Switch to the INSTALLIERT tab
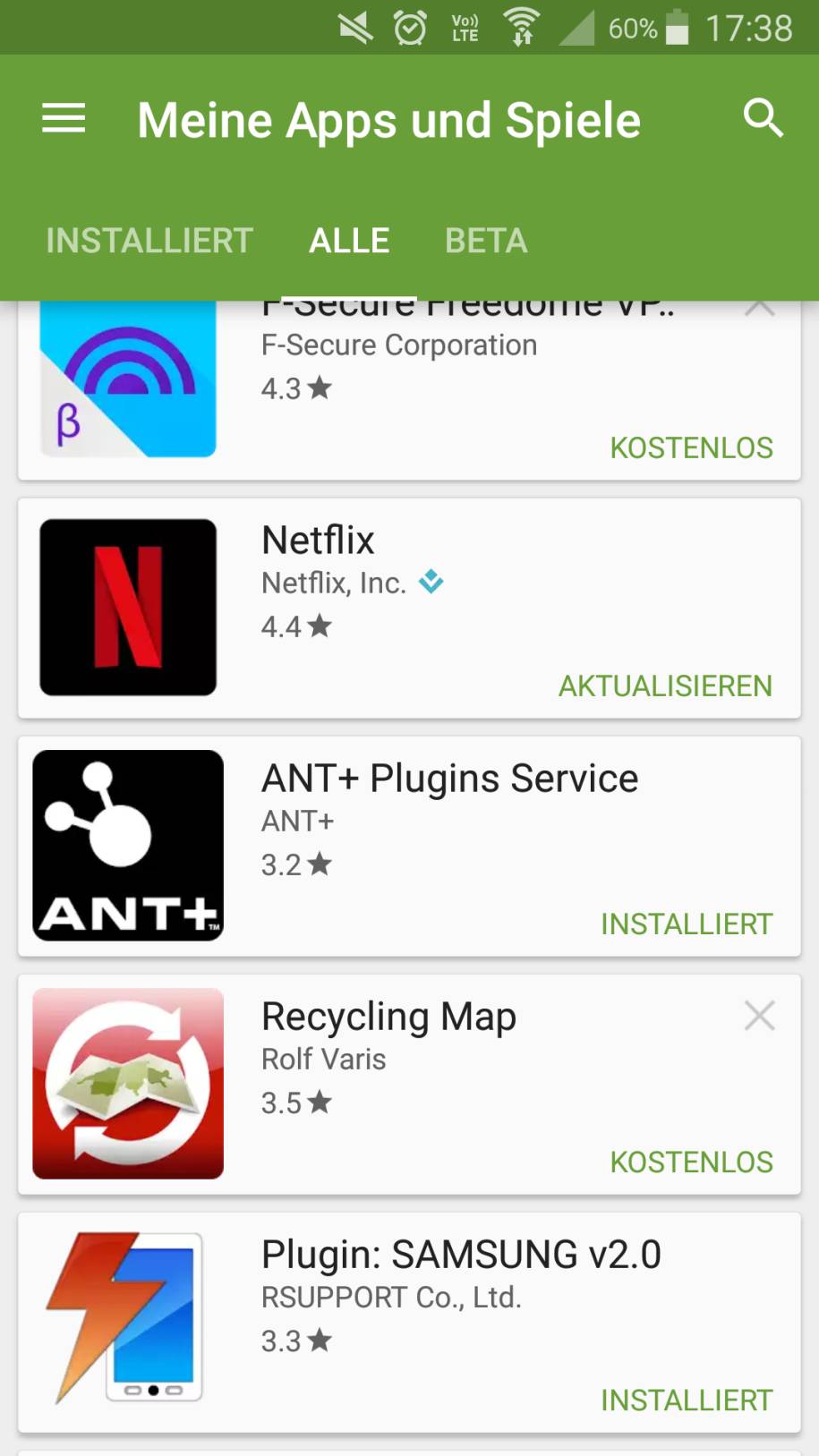This screenshot has width=819, height=1456. (x=149, y=241)
